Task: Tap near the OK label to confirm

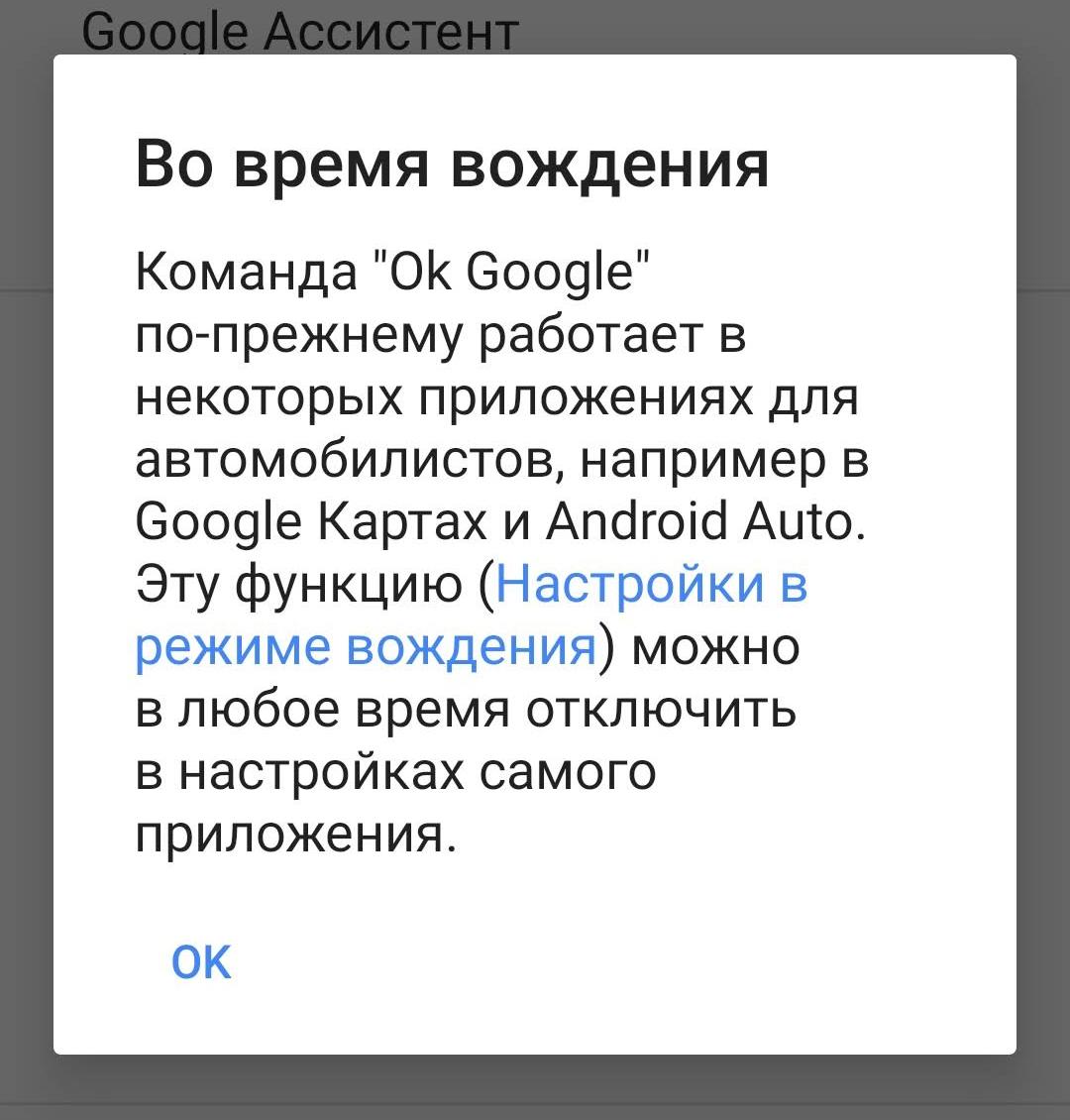Action: click(201, 960)
